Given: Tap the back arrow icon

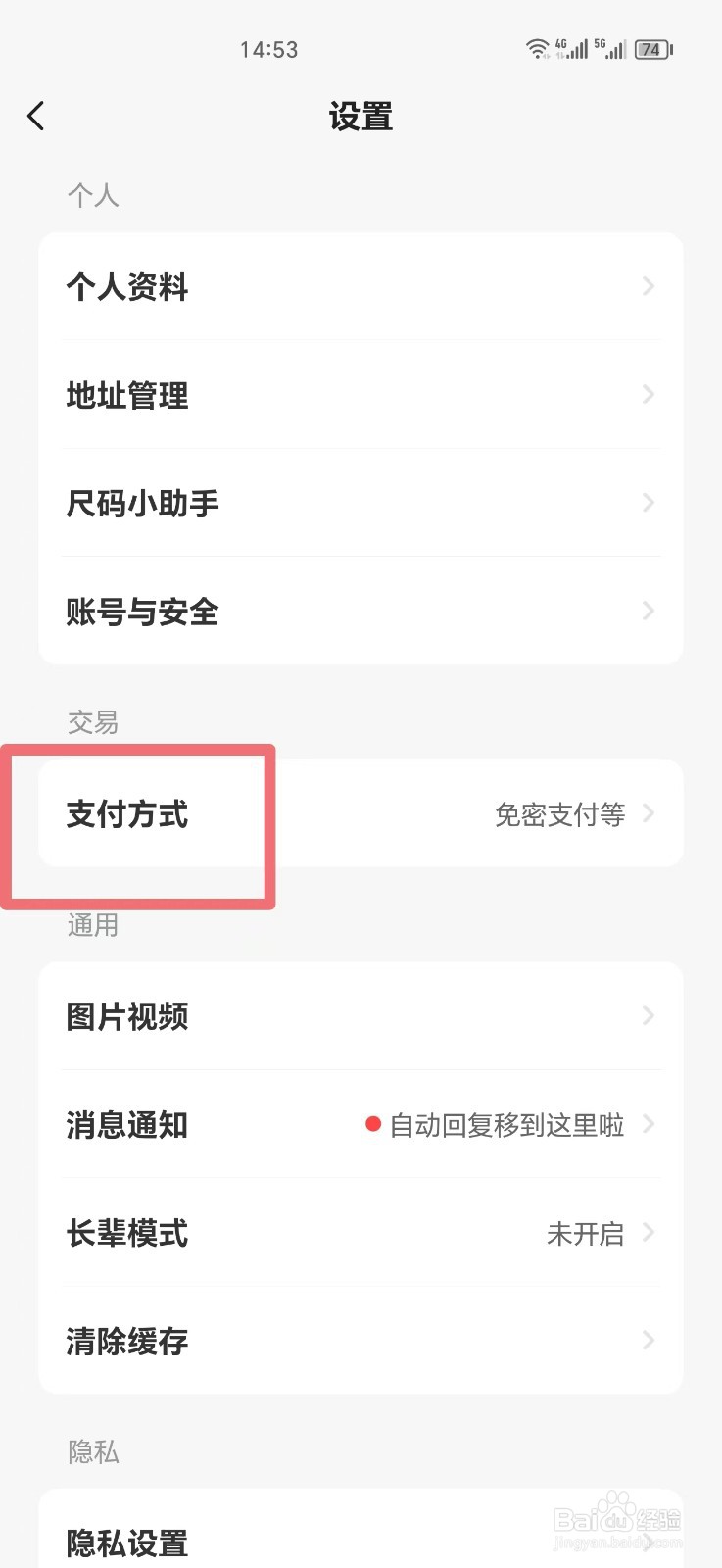Looking at the screenshot, I should coord(36,115).
